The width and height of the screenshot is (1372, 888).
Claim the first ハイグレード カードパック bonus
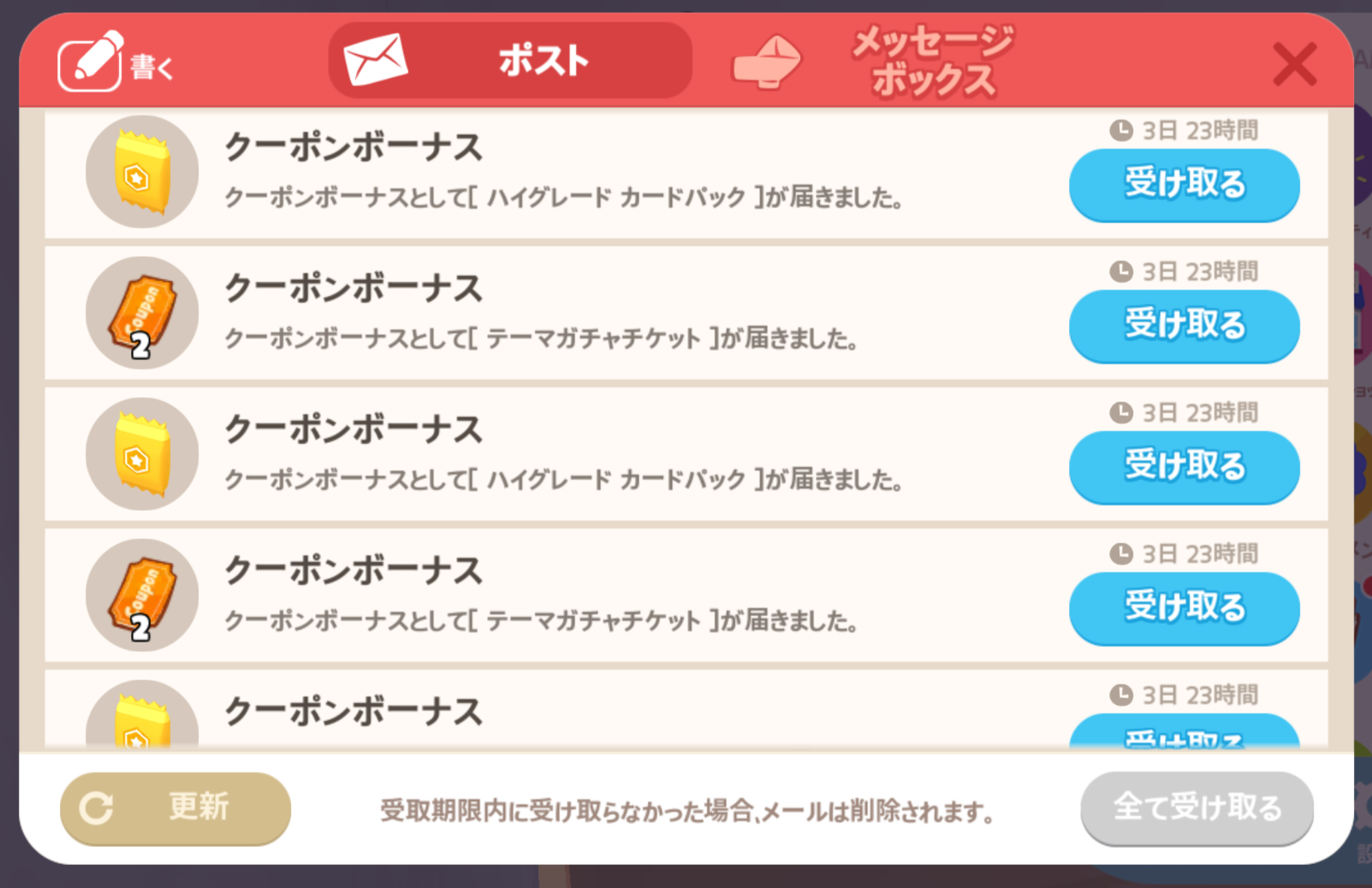(1184, 185)
